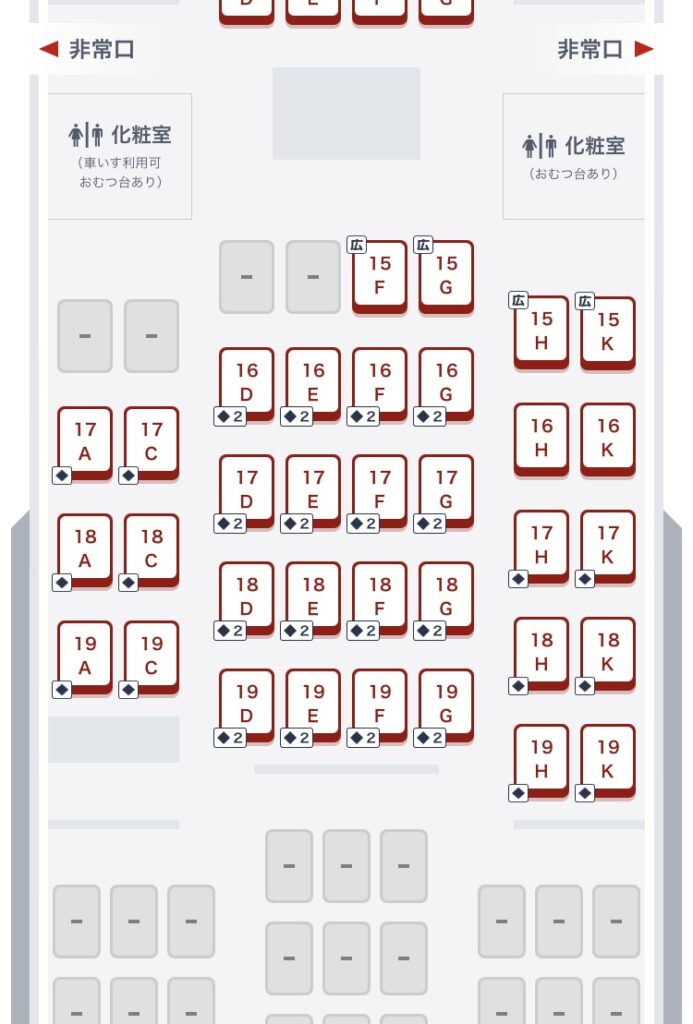The height and width of the screenshot is (1024, 693).
Task: Pick seat 15K
Action: (608, 332)
